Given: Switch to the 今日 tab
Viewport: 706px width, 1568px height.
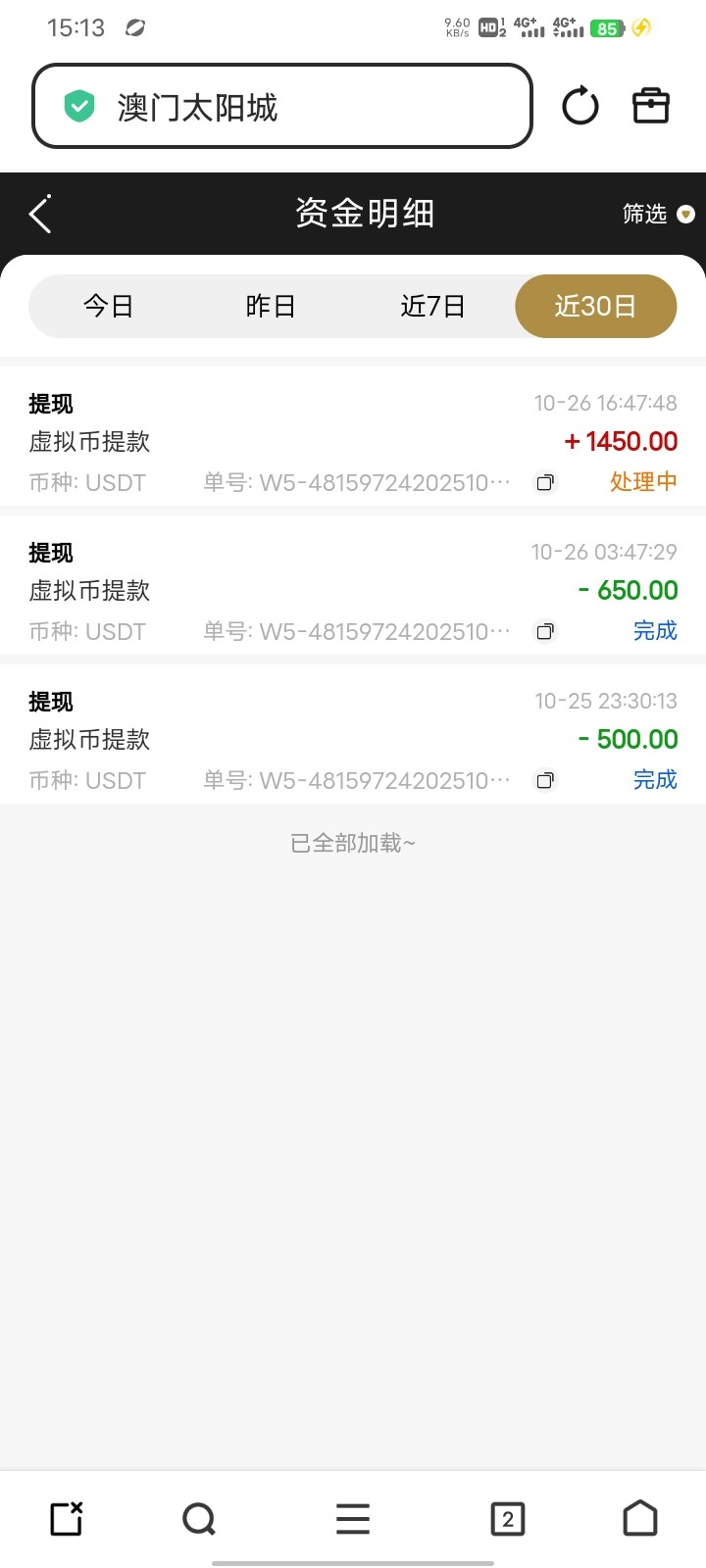Looking at the screenshot, I should click(x=109, y=307).
